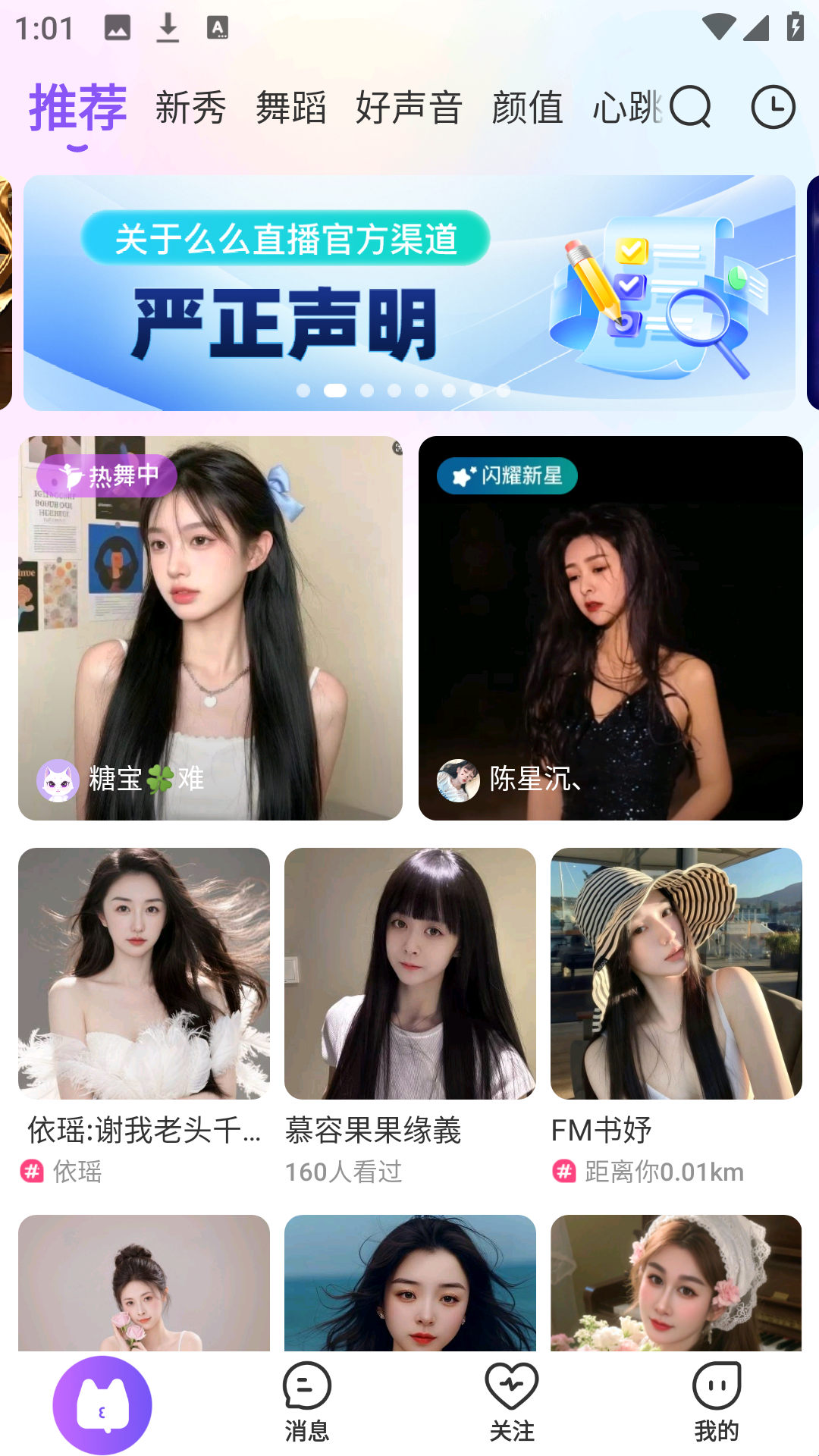819x1456 pixels.
Task: Watch 慕容果果缘義 stream
Action: point(410,974)
